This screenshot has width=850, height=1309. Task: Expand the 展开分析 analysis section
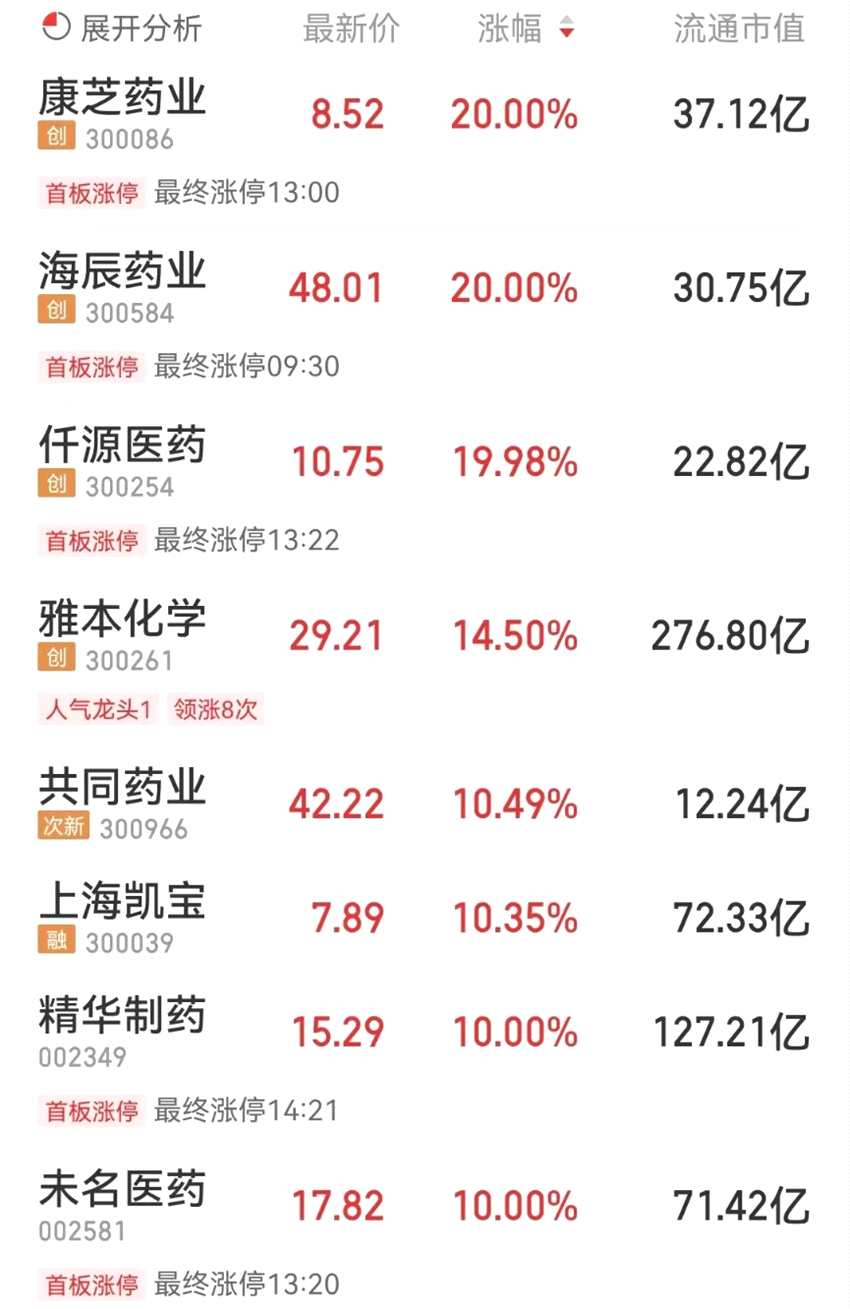pyautogui.click(x=122, y=28)
